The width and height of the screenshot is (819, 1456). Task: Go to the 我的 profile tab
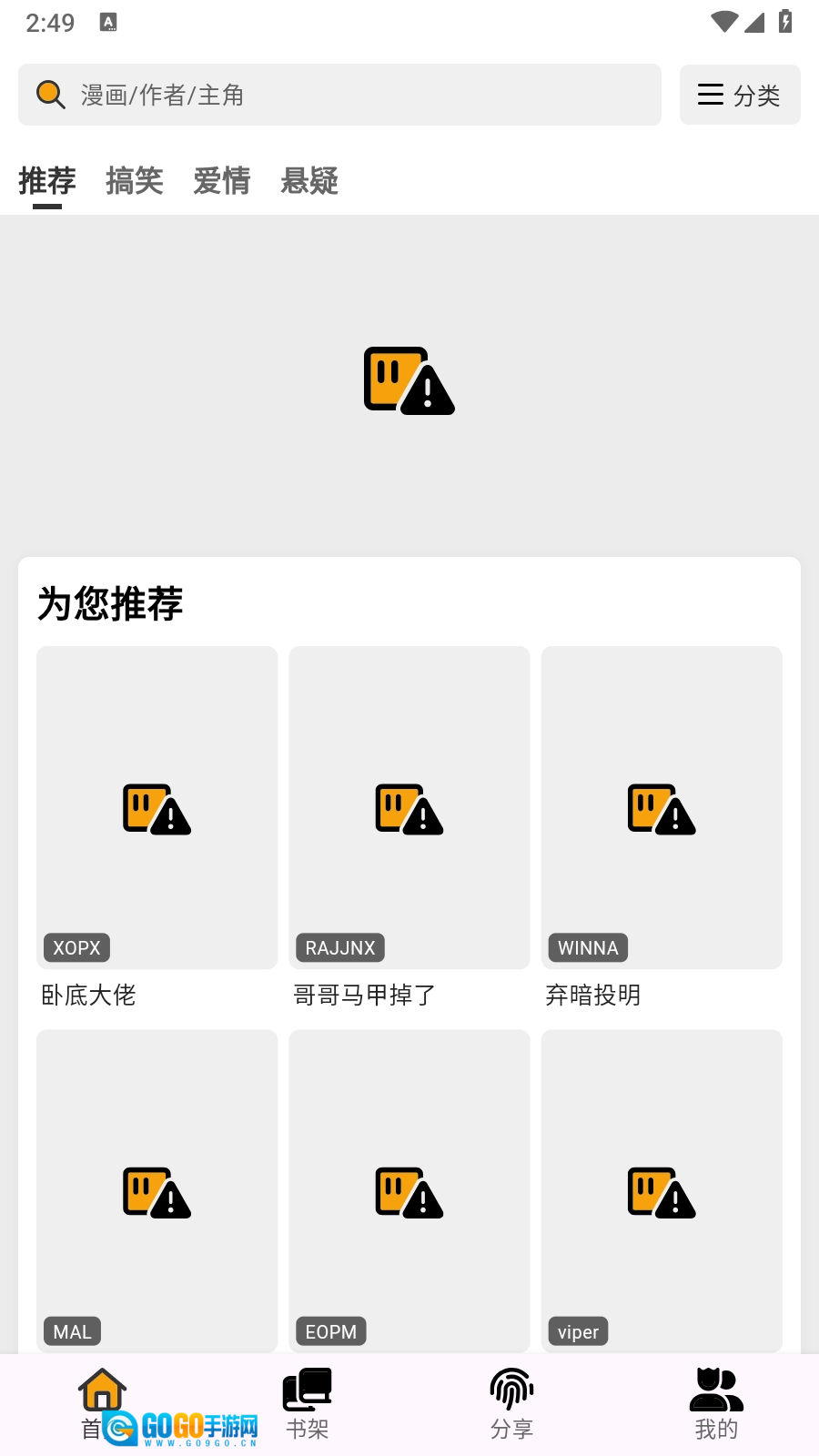coord(716,1404)
